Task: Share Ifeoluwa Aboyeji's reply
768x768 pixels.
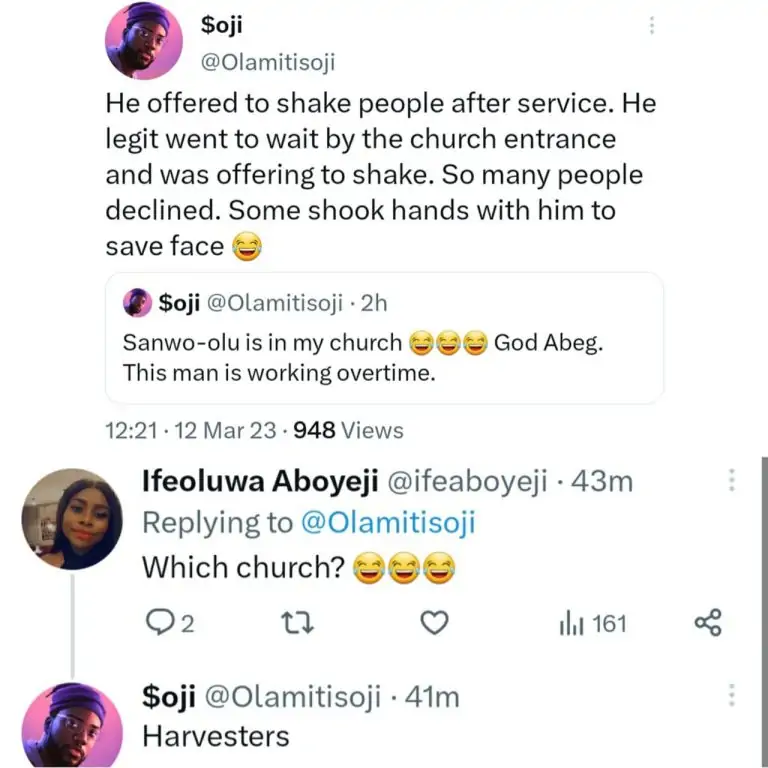Action: pyautogui.click(x=707, y=624)
